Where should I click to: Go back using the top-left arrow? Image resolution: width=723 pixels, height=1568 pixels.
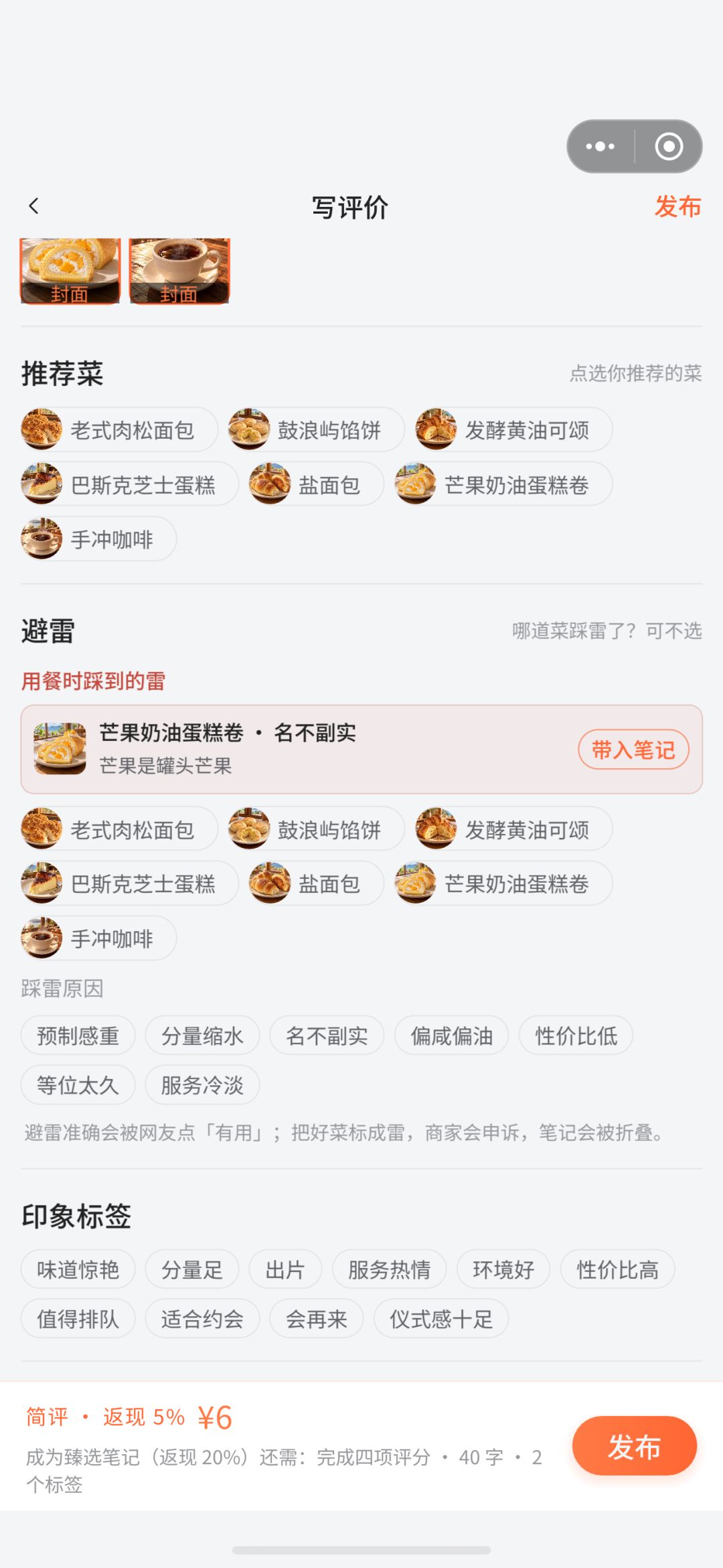(33, 206)
